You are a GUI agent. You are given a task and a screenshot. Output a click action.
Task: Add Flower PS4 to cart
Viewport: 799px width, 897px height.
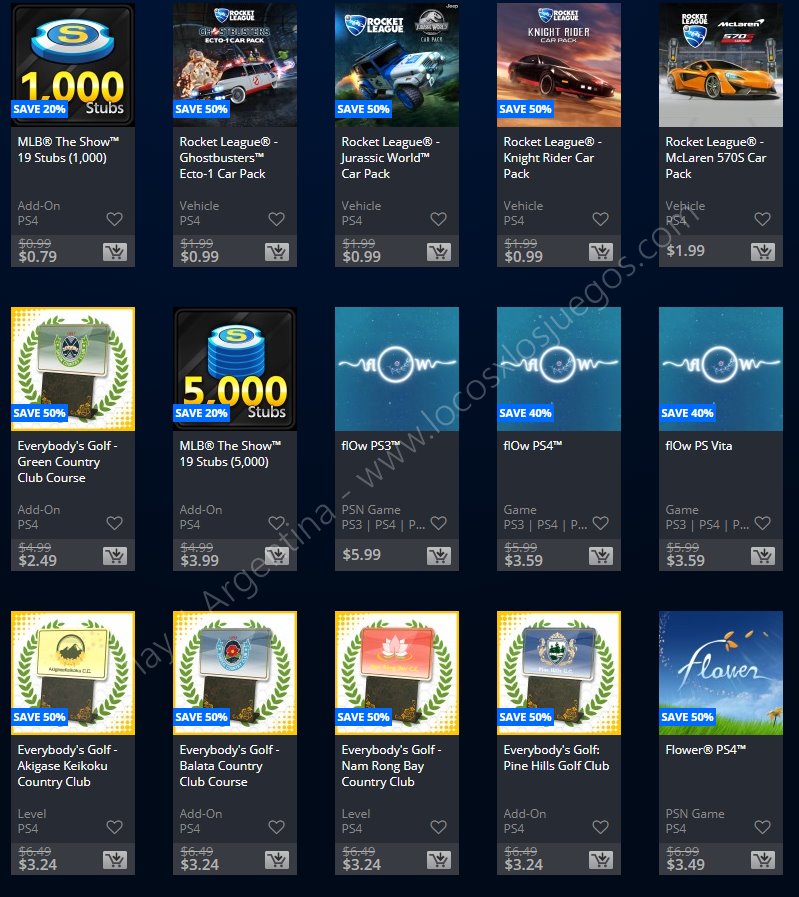pos(763,860)
